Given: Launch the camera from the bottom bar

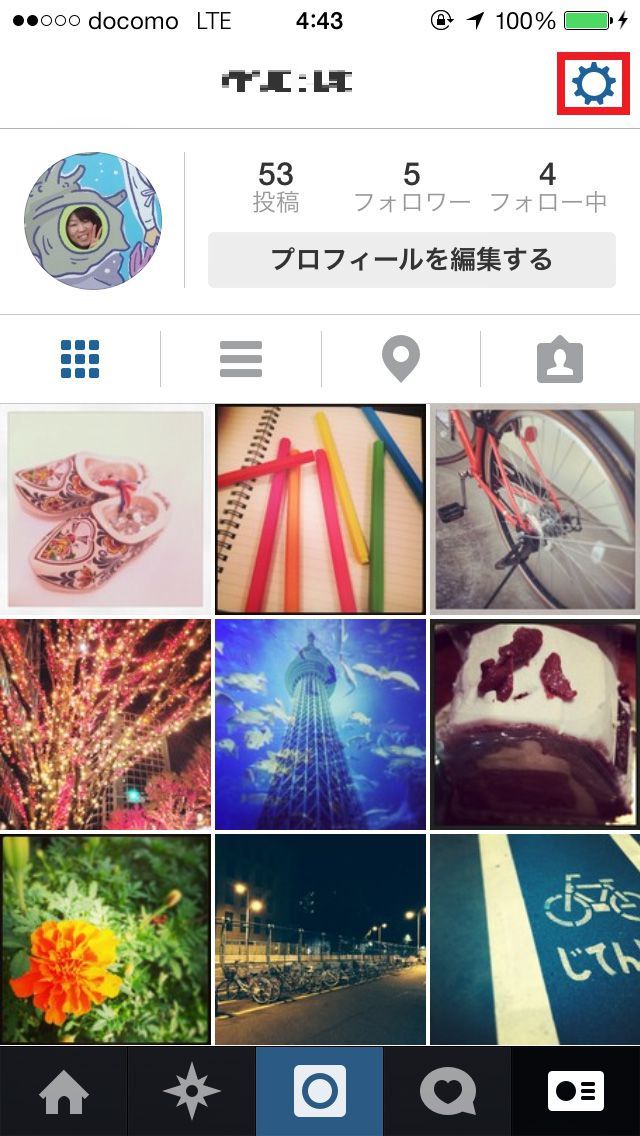Looking at the screenshot, I should pyautogui.click(x=320, y=1092).
